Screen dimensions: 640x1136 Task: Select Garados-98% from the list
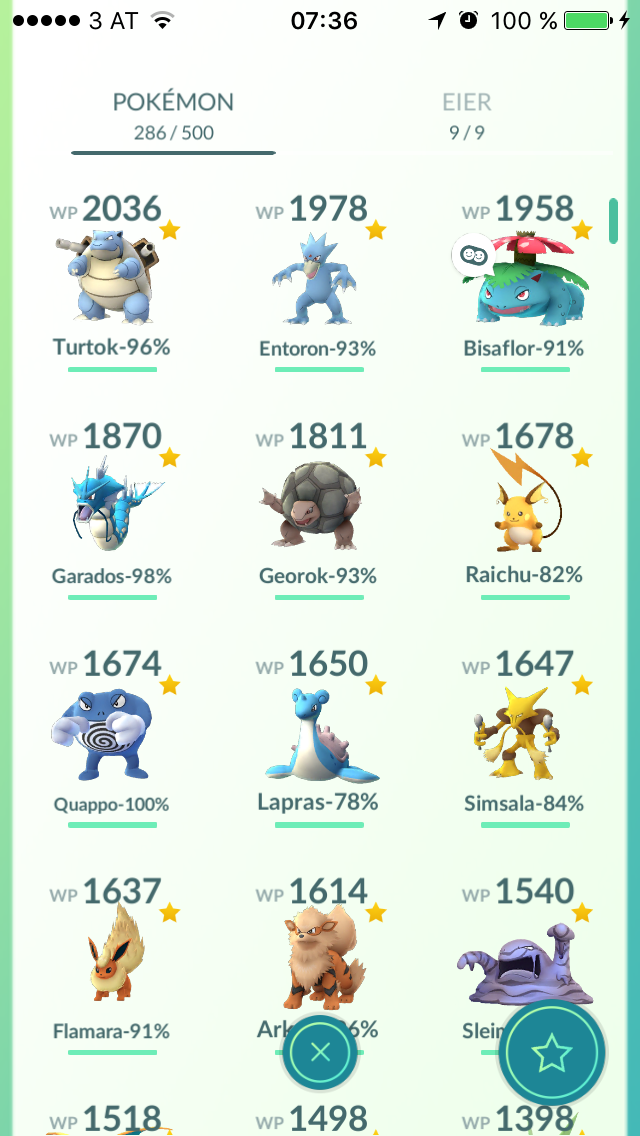(x=112, y=500)
